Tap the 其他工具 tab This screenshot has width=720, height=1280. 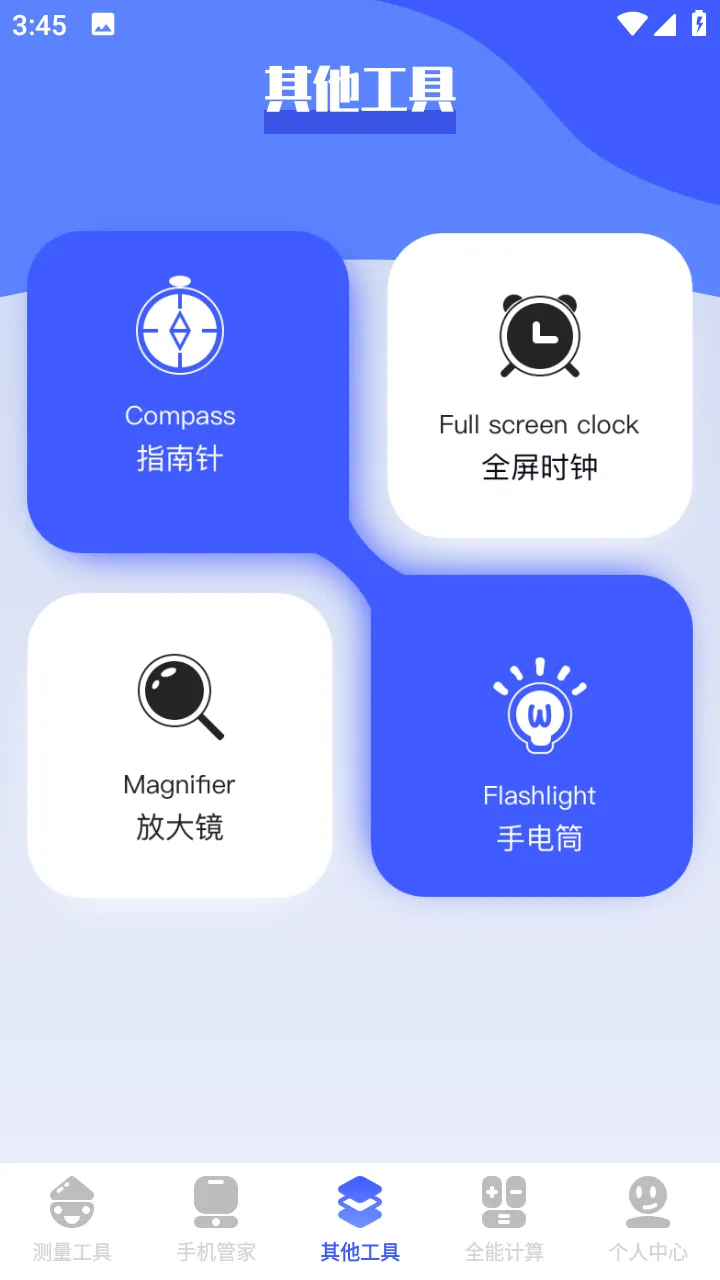point(360,1220)
